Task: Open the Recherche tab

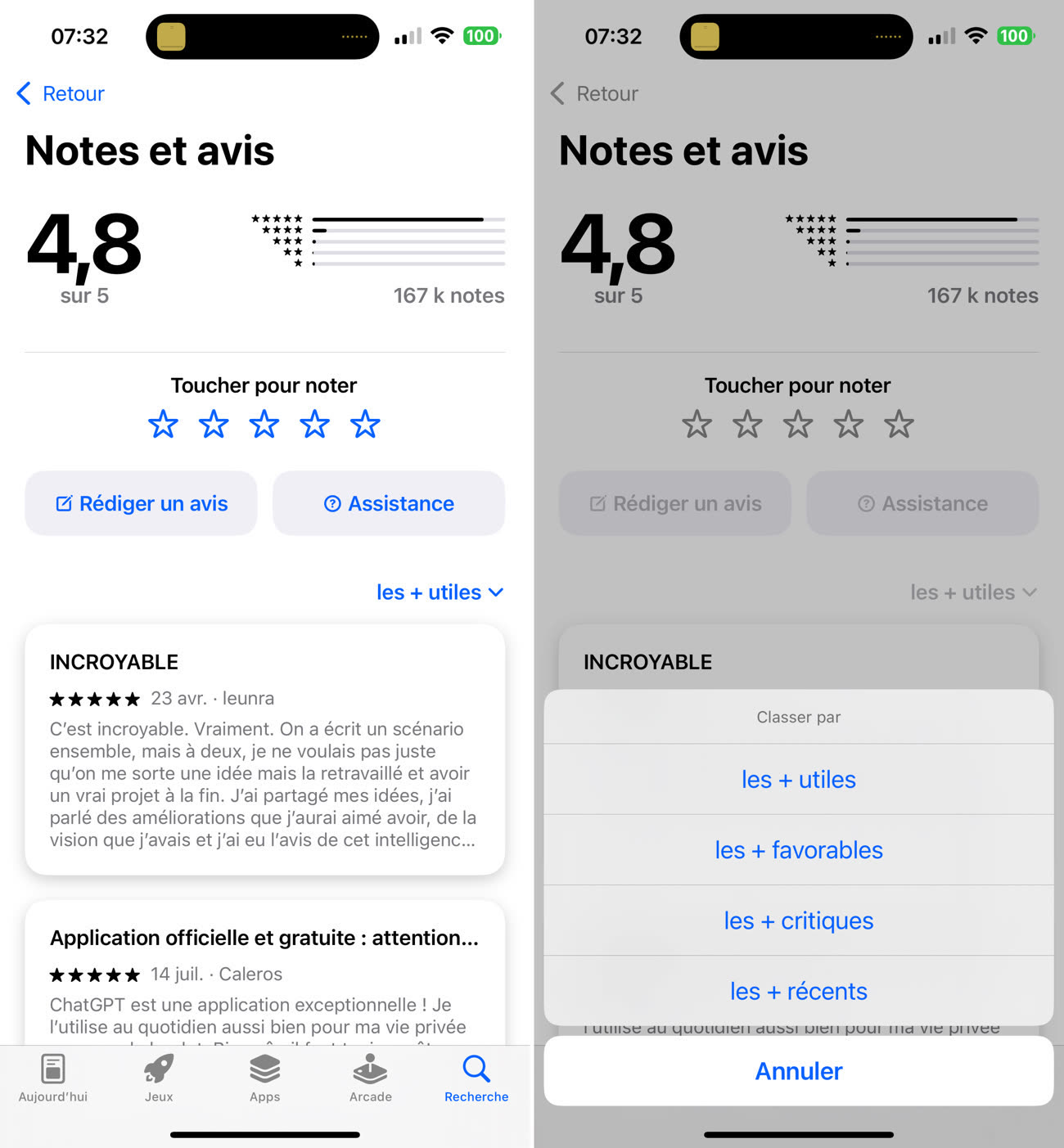Action: [x=476, y=1078]
